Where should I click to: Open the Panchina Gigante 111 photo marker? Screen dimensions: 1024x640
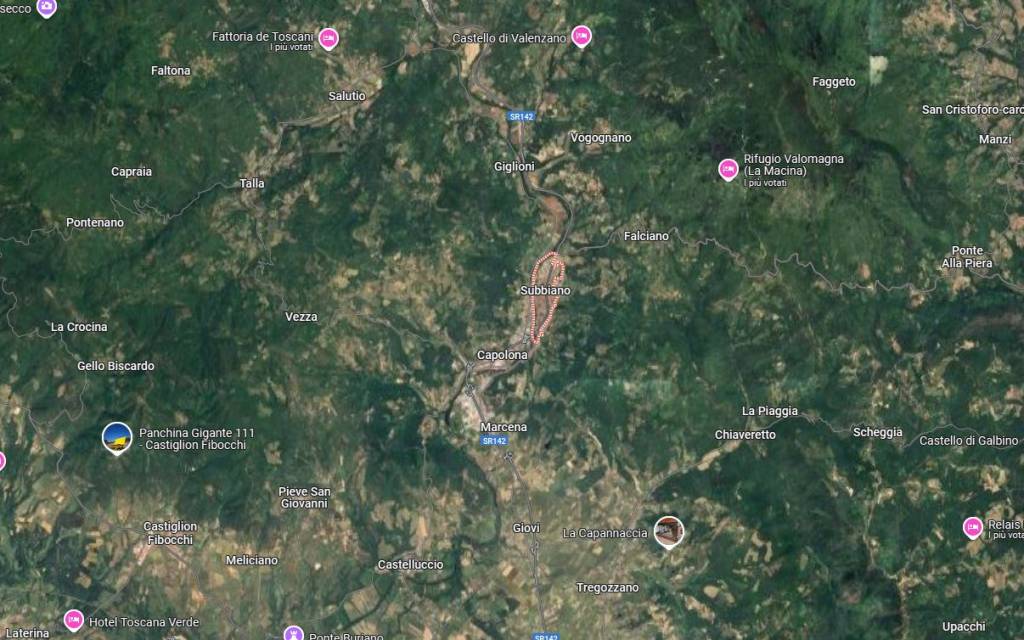pos(117,437)
